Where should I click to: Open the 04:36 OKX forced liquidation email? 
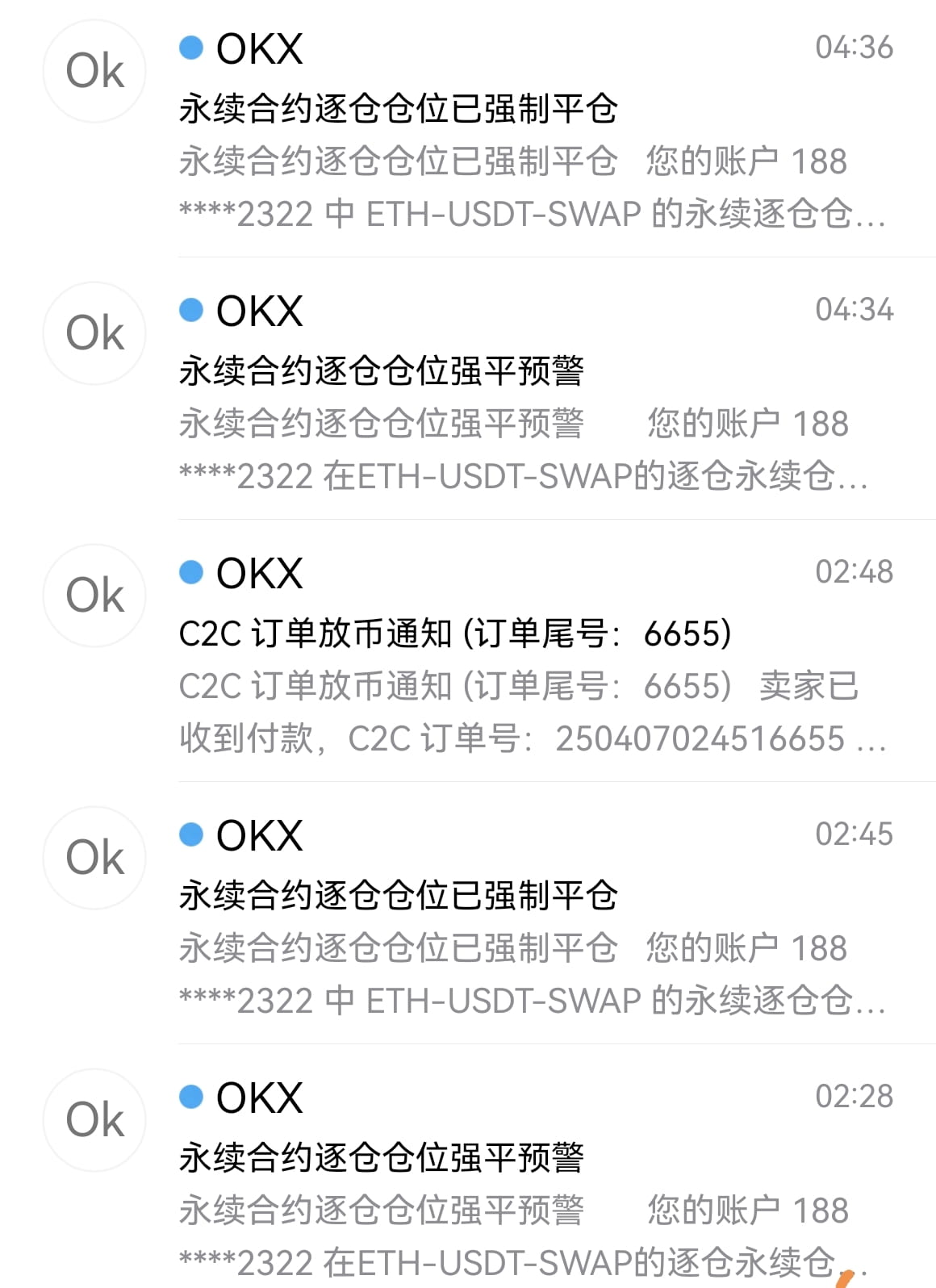coord(468,129)
